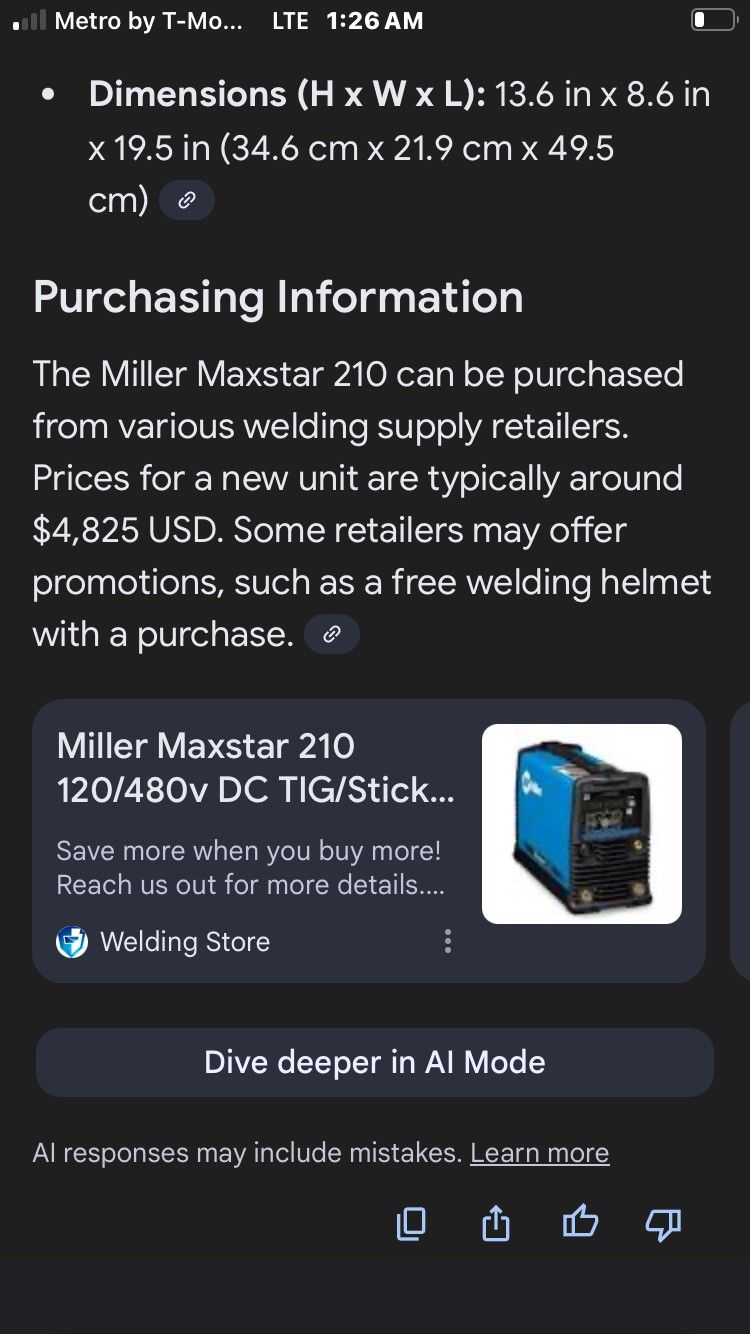Share the AI overview

point(496,1223)
